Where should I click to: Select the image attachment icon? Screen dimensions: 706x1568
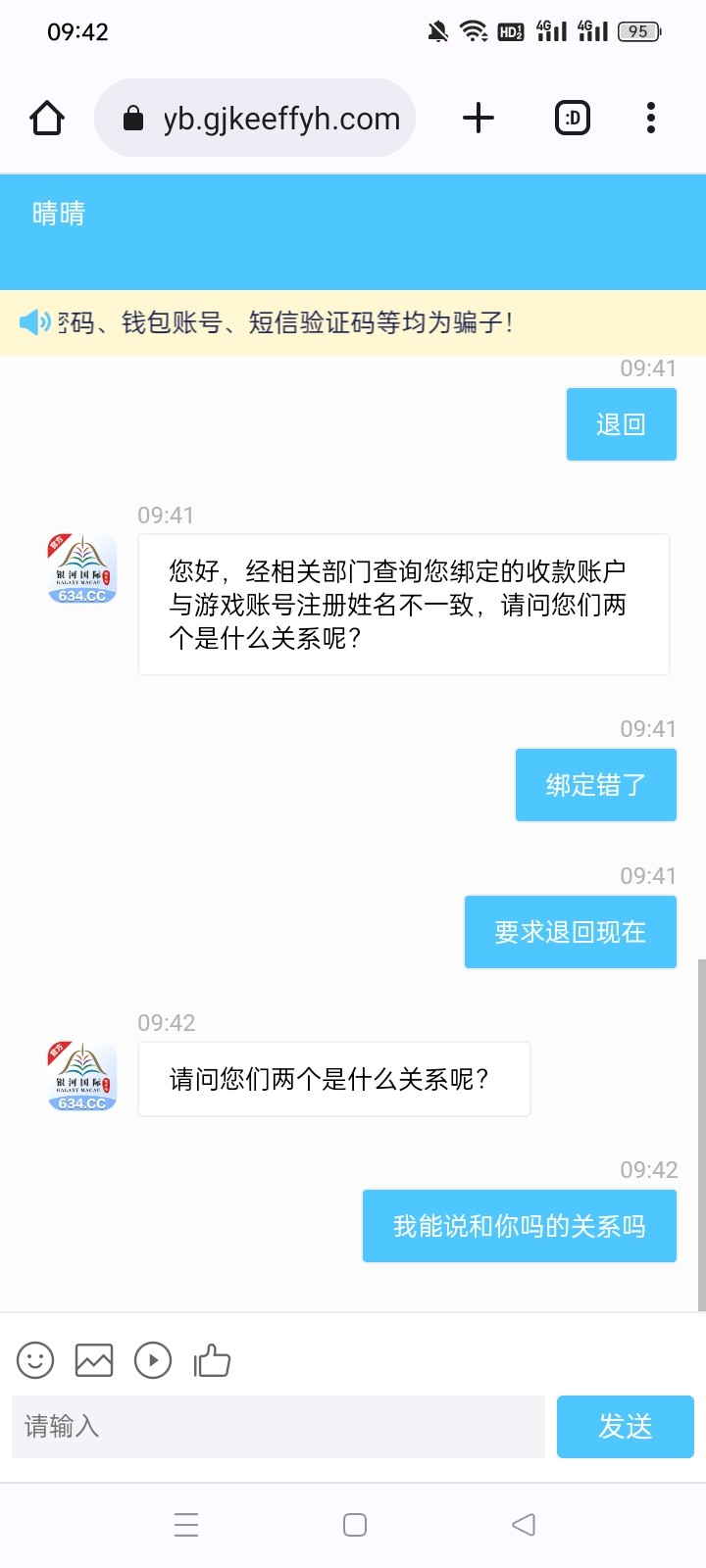(x=94, y=1360)
